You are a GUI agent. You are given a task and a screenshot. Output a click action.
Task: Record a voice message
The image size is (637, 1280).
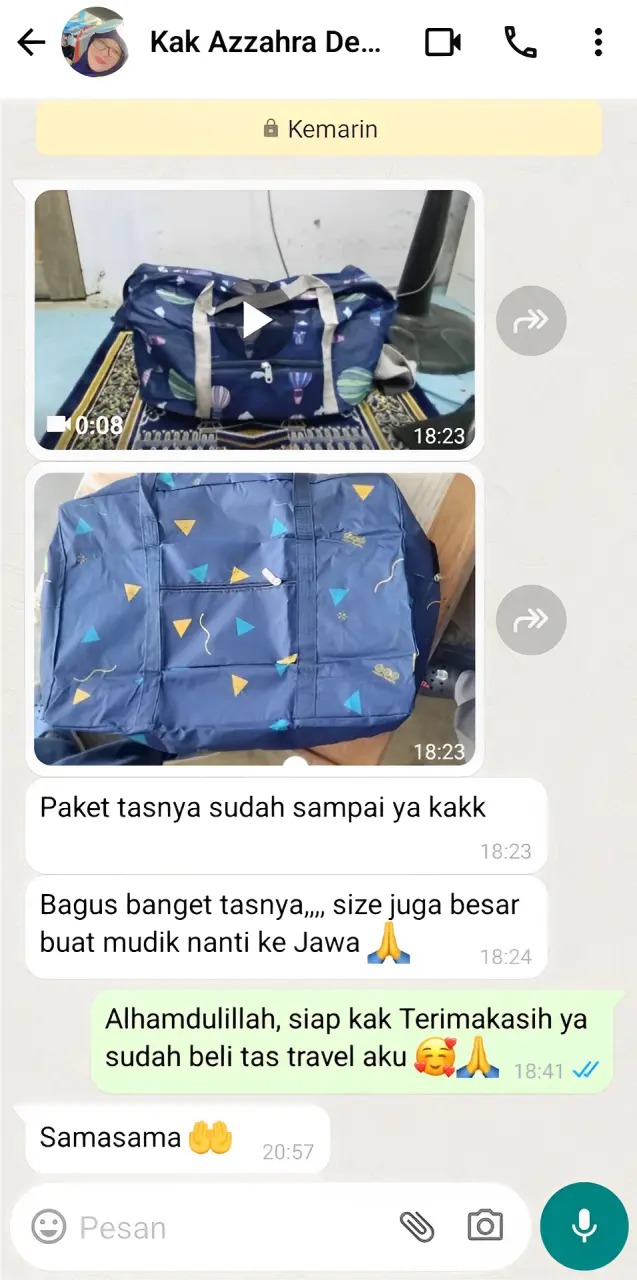pos(584,1226)
